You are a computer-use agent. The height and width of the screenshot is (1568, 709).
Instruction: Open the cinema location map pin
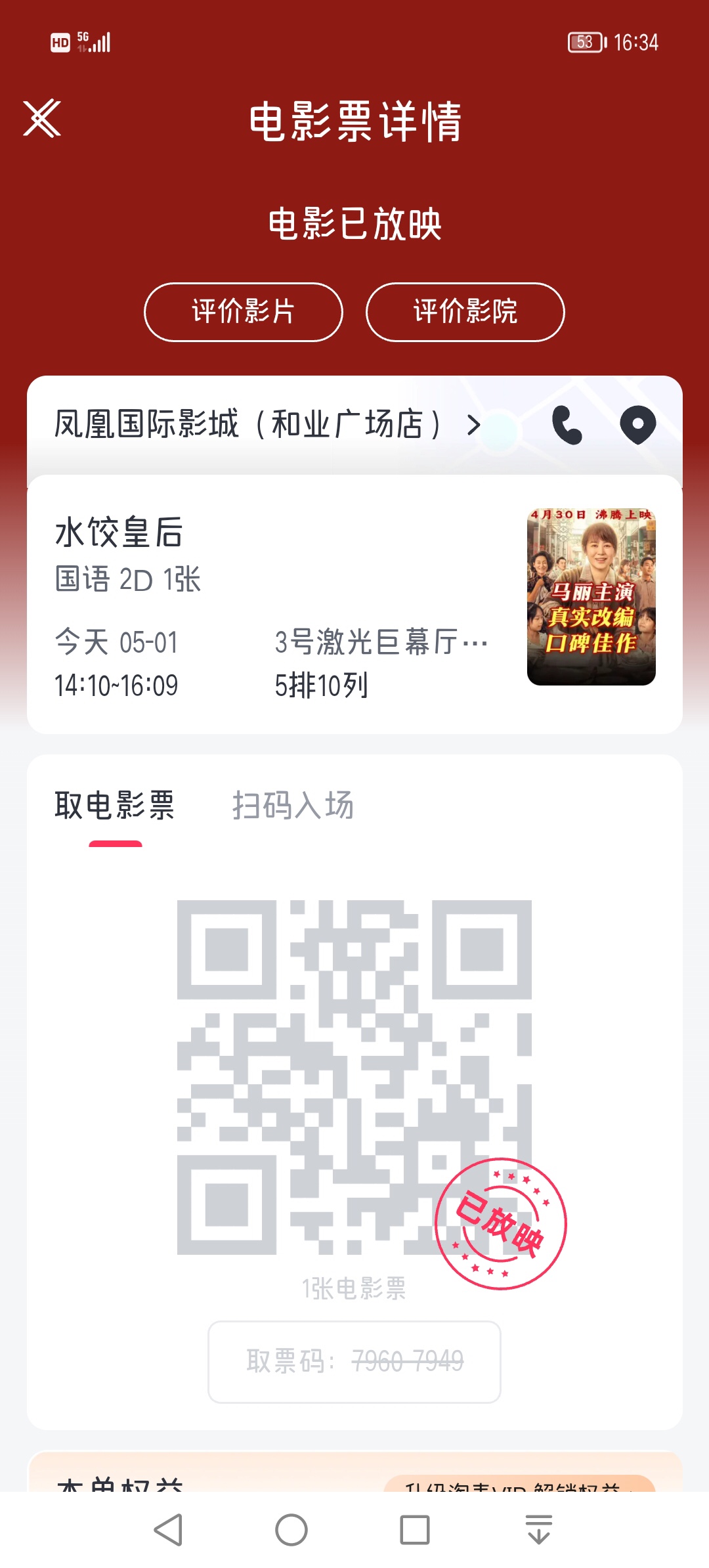coord(638,425)
